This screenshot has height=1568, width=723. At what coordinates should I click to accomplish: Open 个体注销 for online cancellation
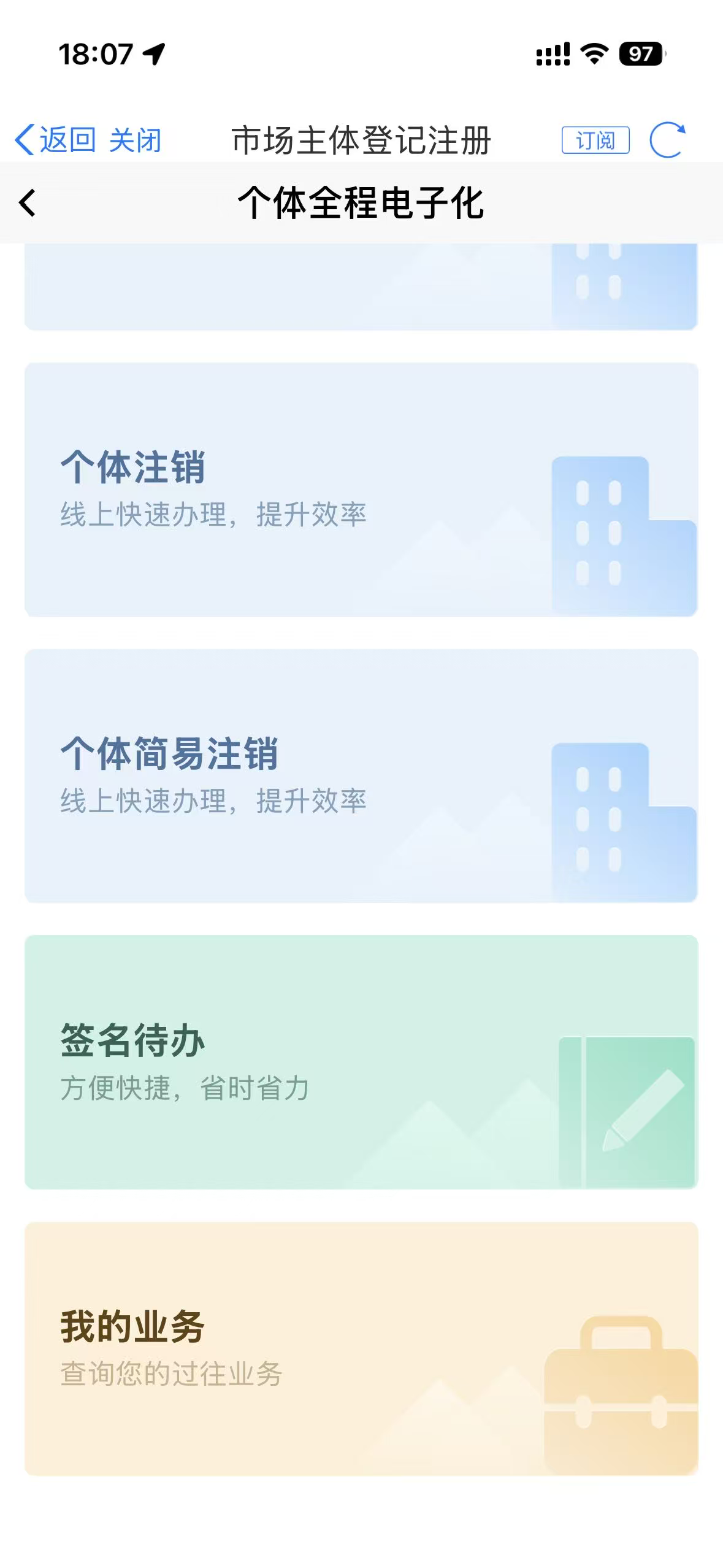pyautogui.click(x=361, y=491)
